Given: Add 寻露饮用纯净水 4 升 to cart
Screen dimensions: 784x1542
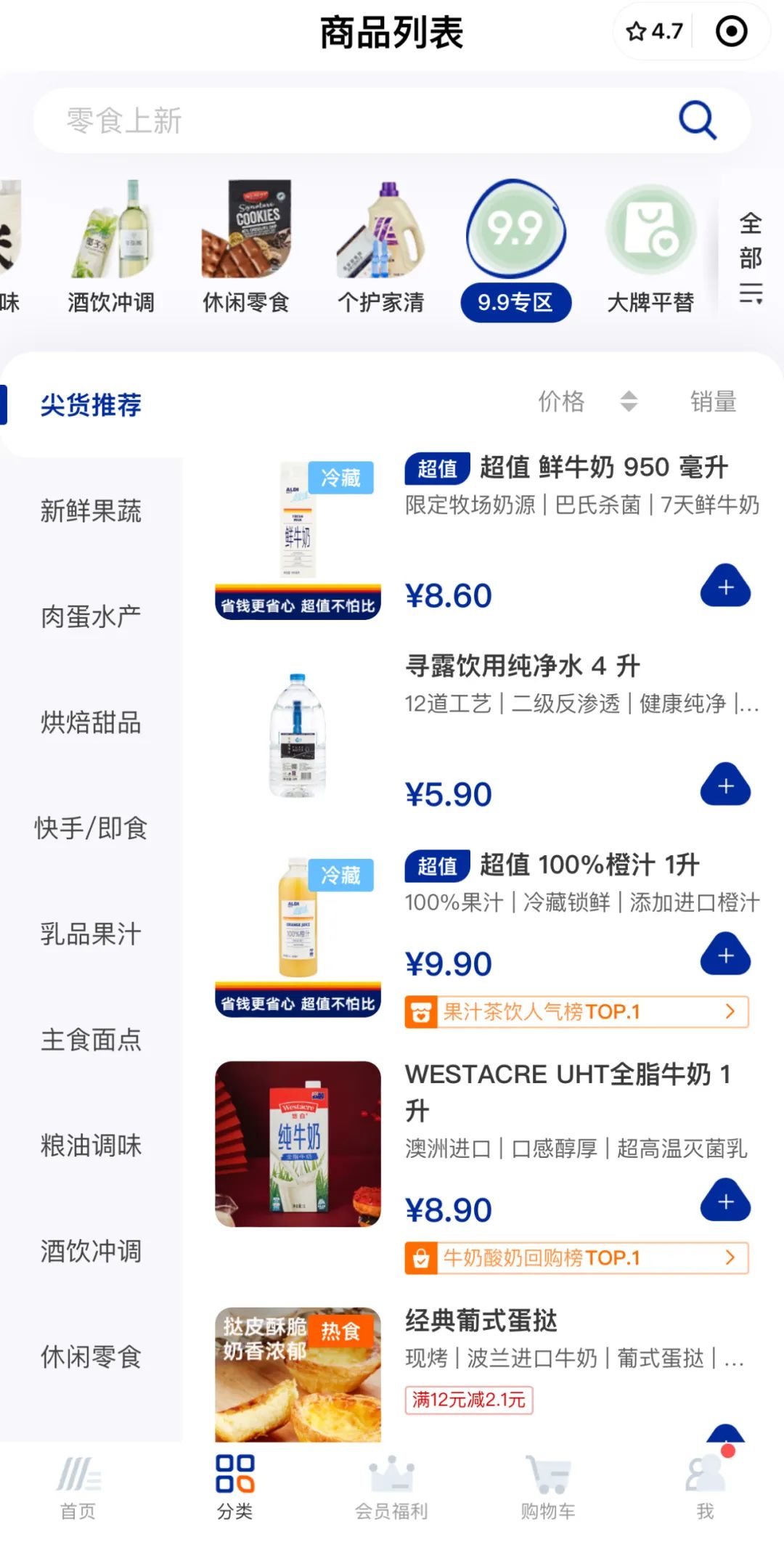Looking at the screenshot, I should coord(725,786).
